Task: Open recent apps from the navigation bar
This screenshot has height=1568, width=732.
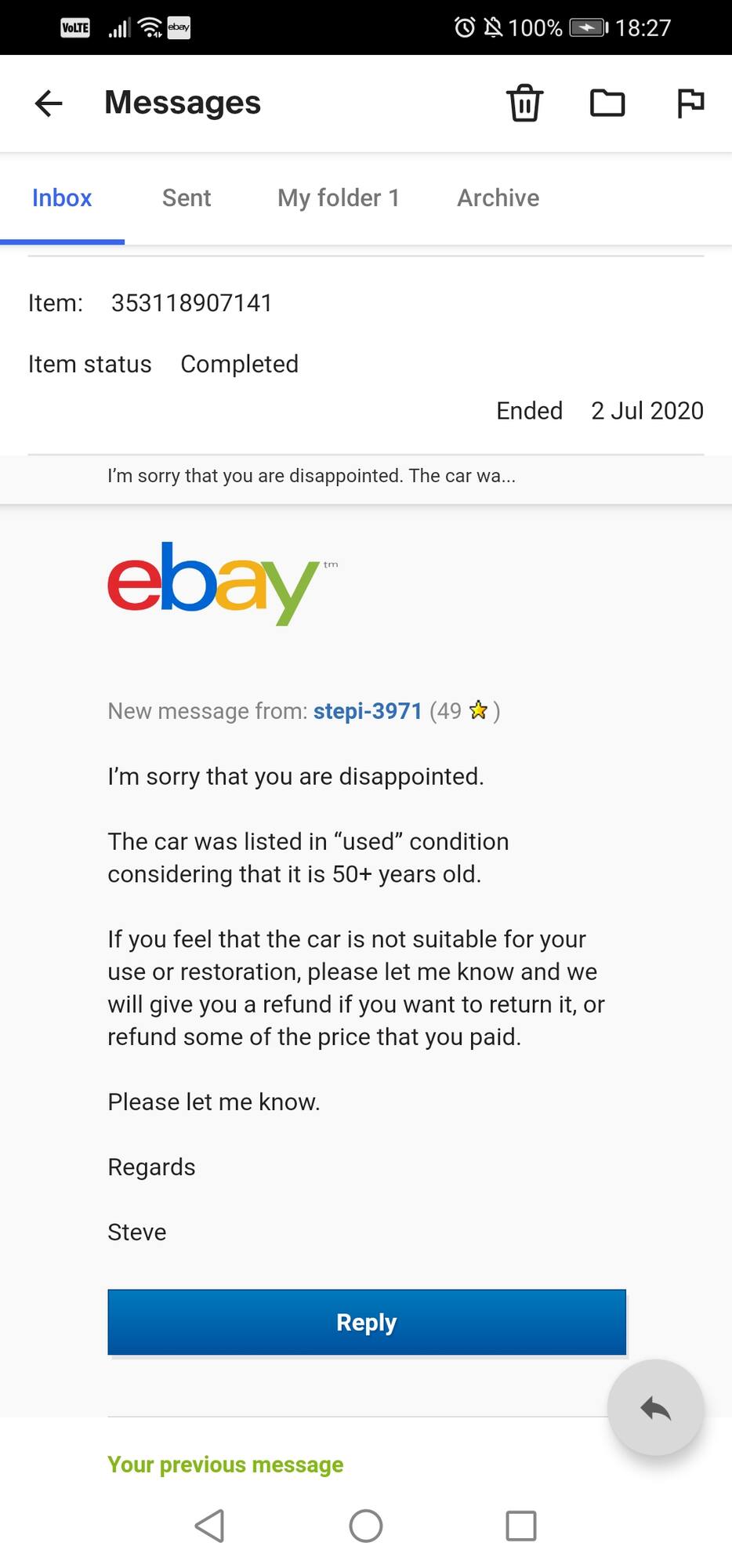Action: pyautogui.click(x=521, y=1526)
